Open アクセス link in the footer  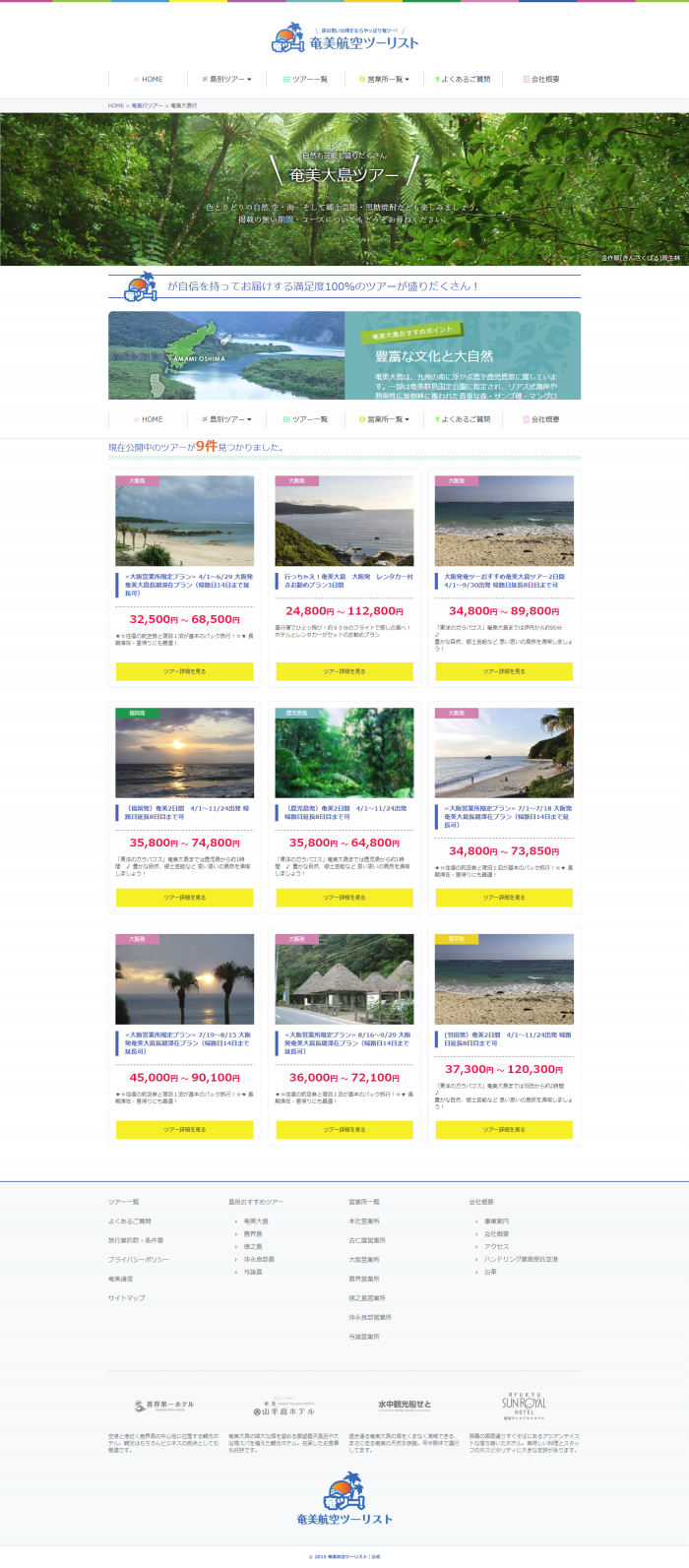496,1247
